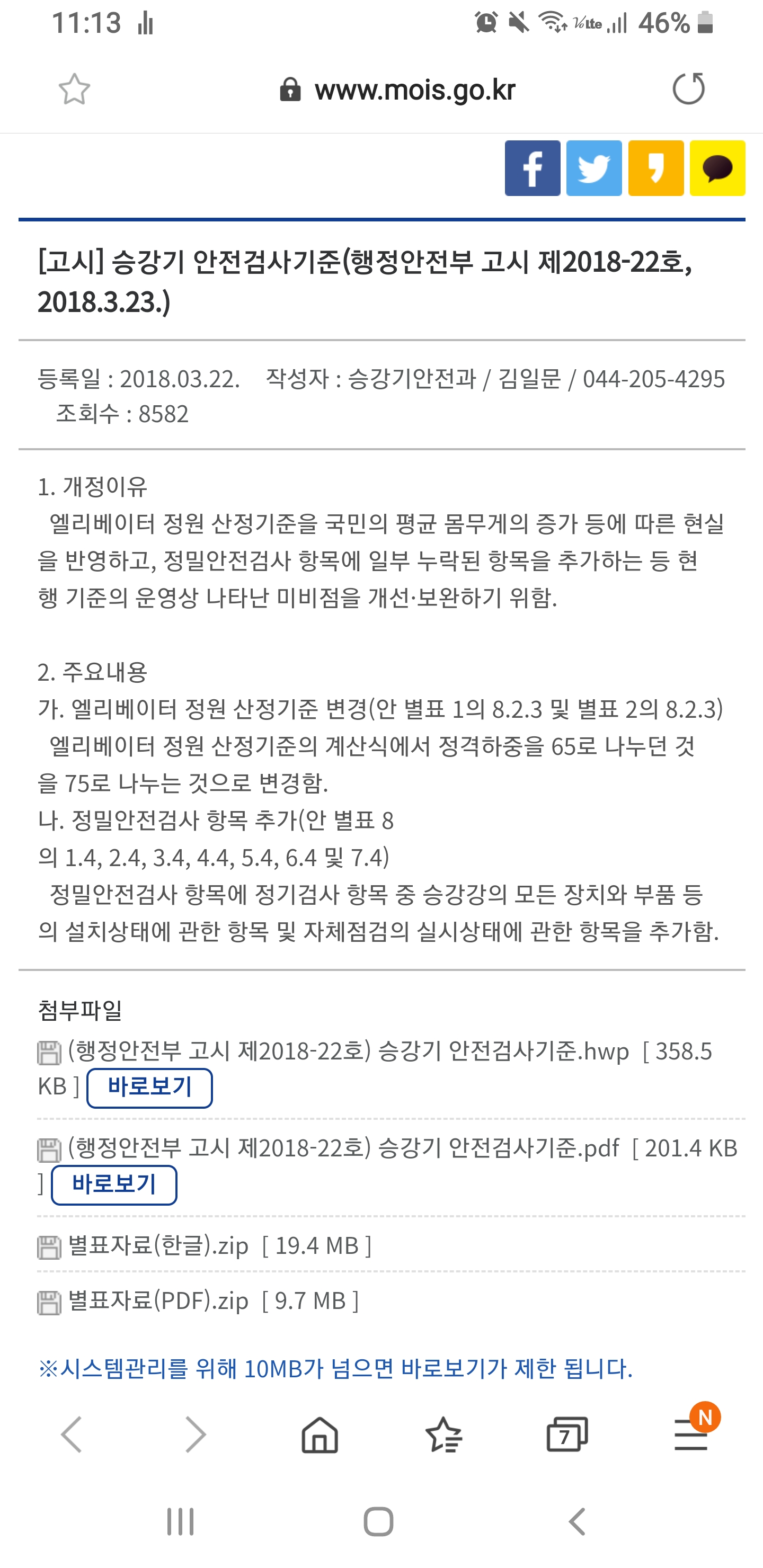Share the notice on Twitter
This screenshot has width=763, height=1568.
(x=594, y=168)
